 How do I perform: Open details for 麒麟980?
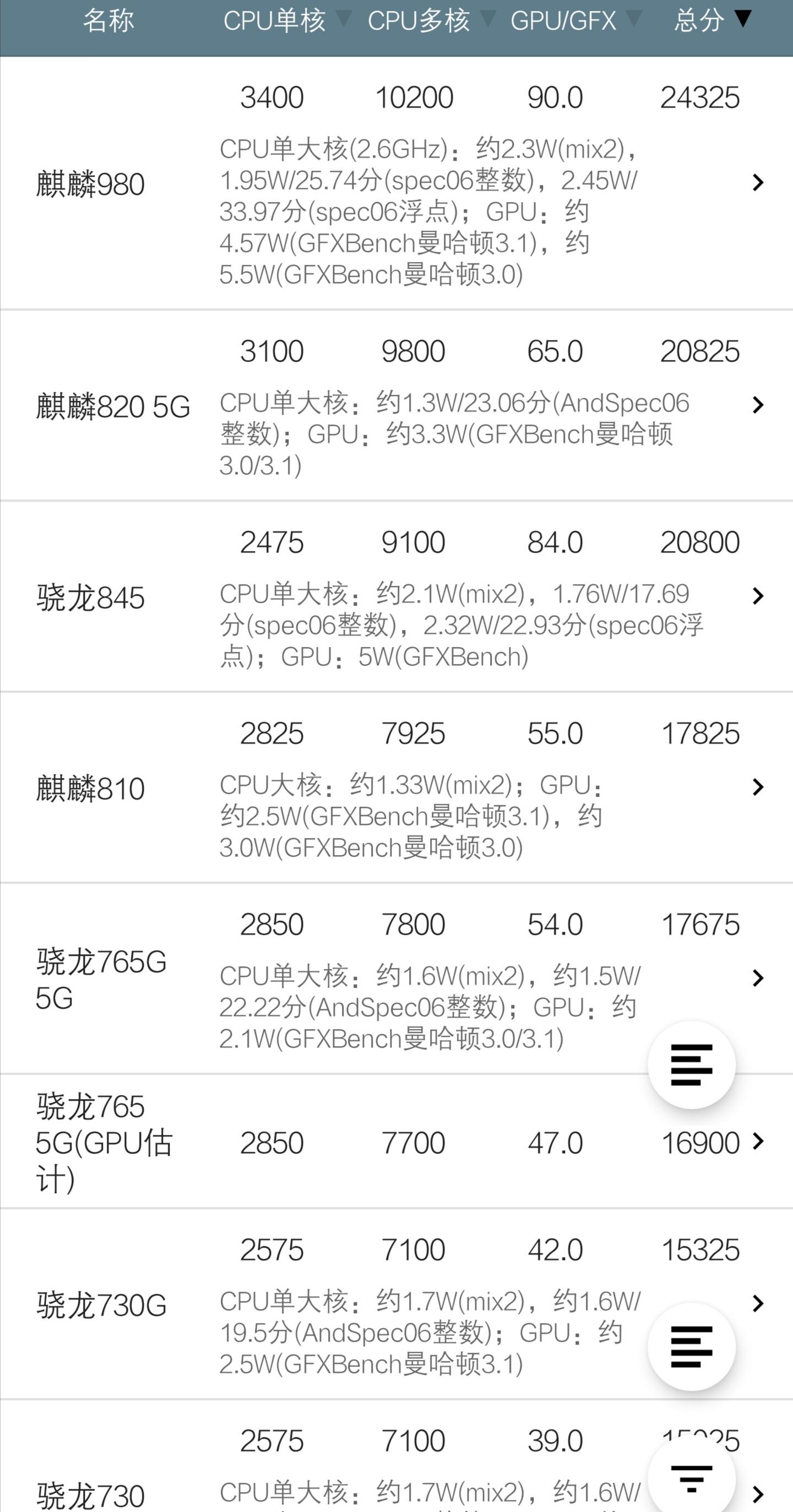pyautogui.click(x=757, y=183)
